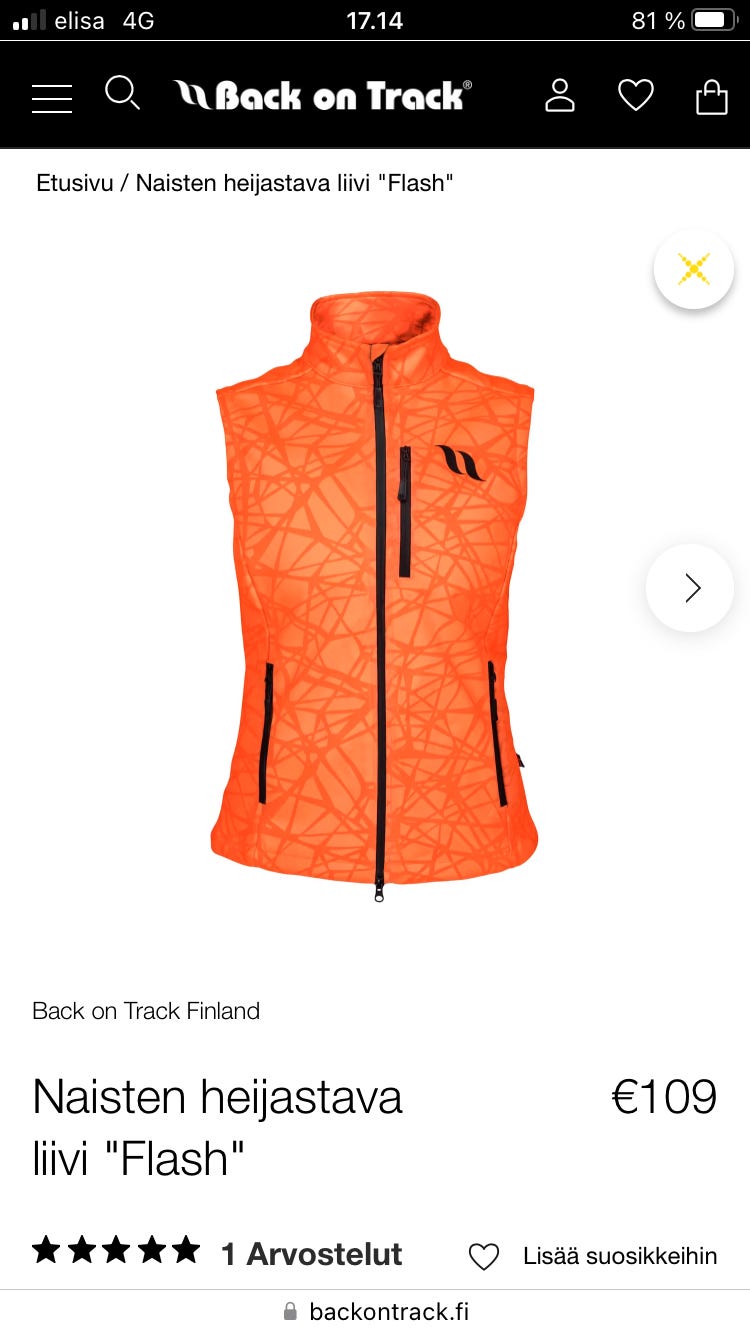Tap the backontrack.fi address bar

pyautogui.click(x=375, y=1311)
